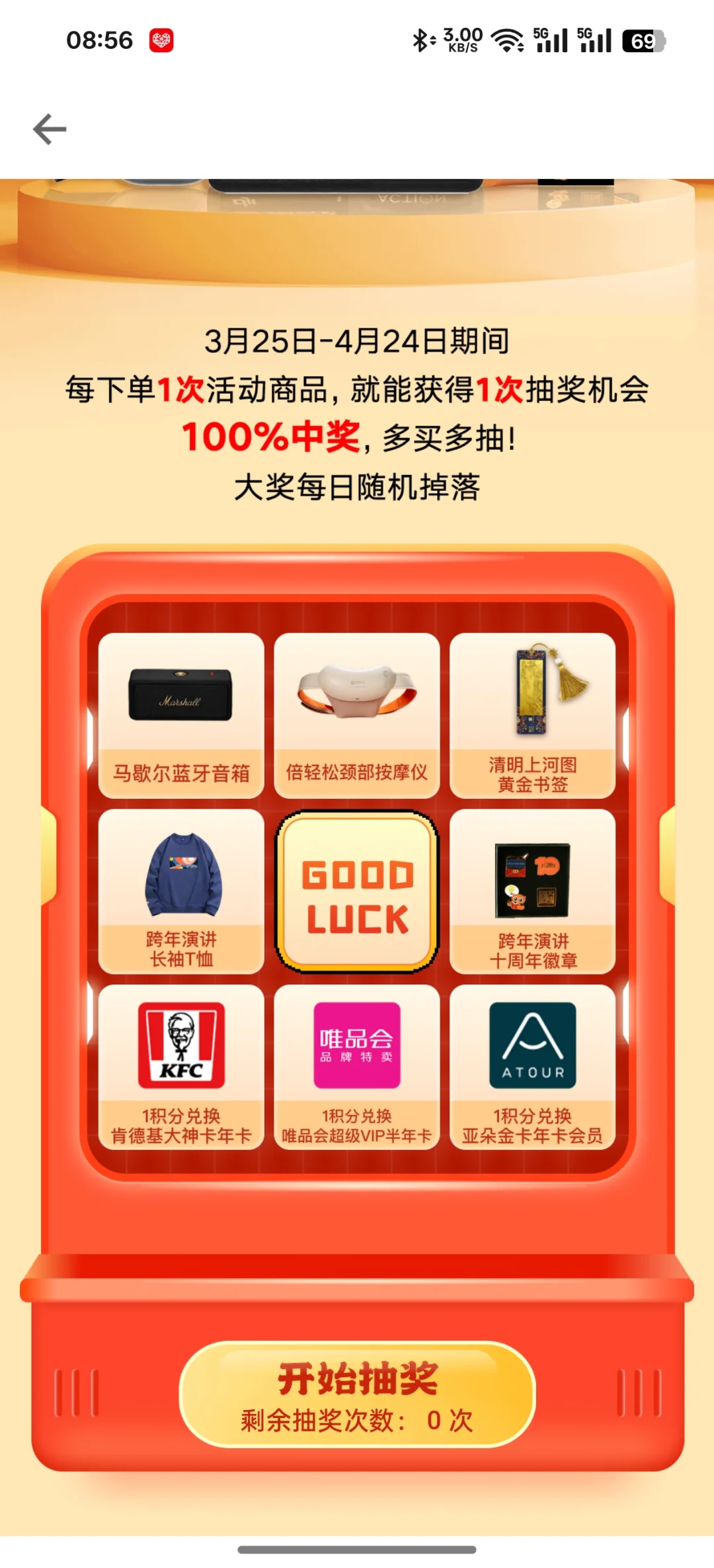The width and height of the screenshot is (714, 1568).
Task: Open the 跨年演讲十周年徽章 prize tile
Action: [533, 891]
